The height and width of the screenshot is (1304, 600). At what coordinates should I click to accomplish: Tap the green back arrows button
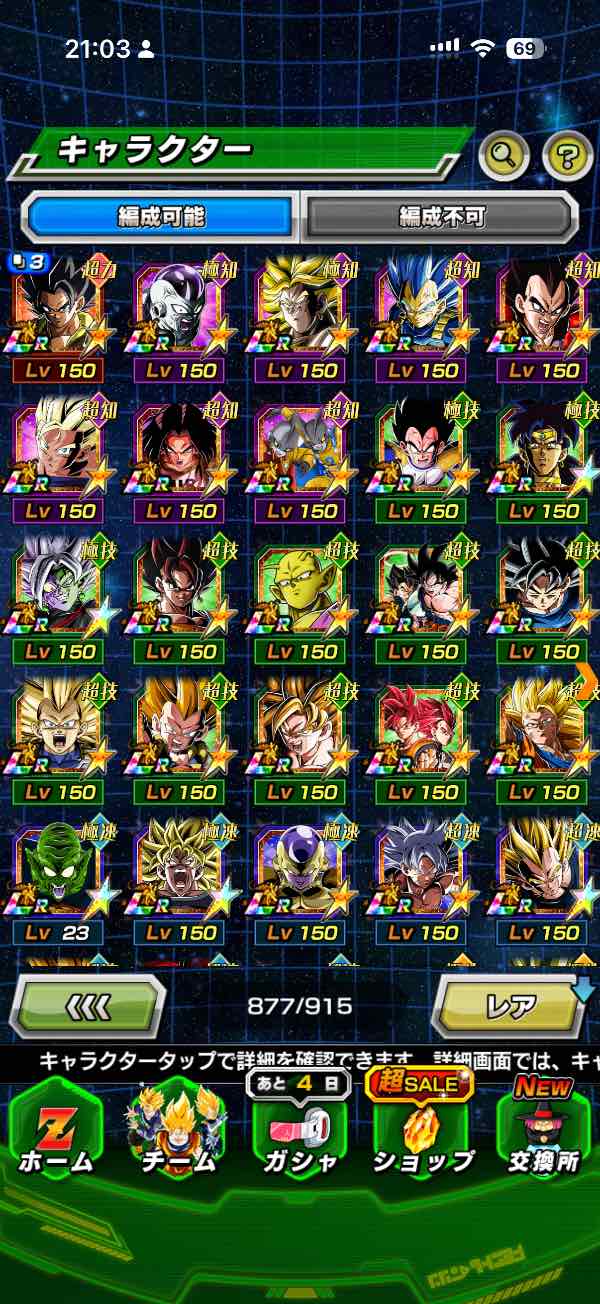tap(87, 1005)
